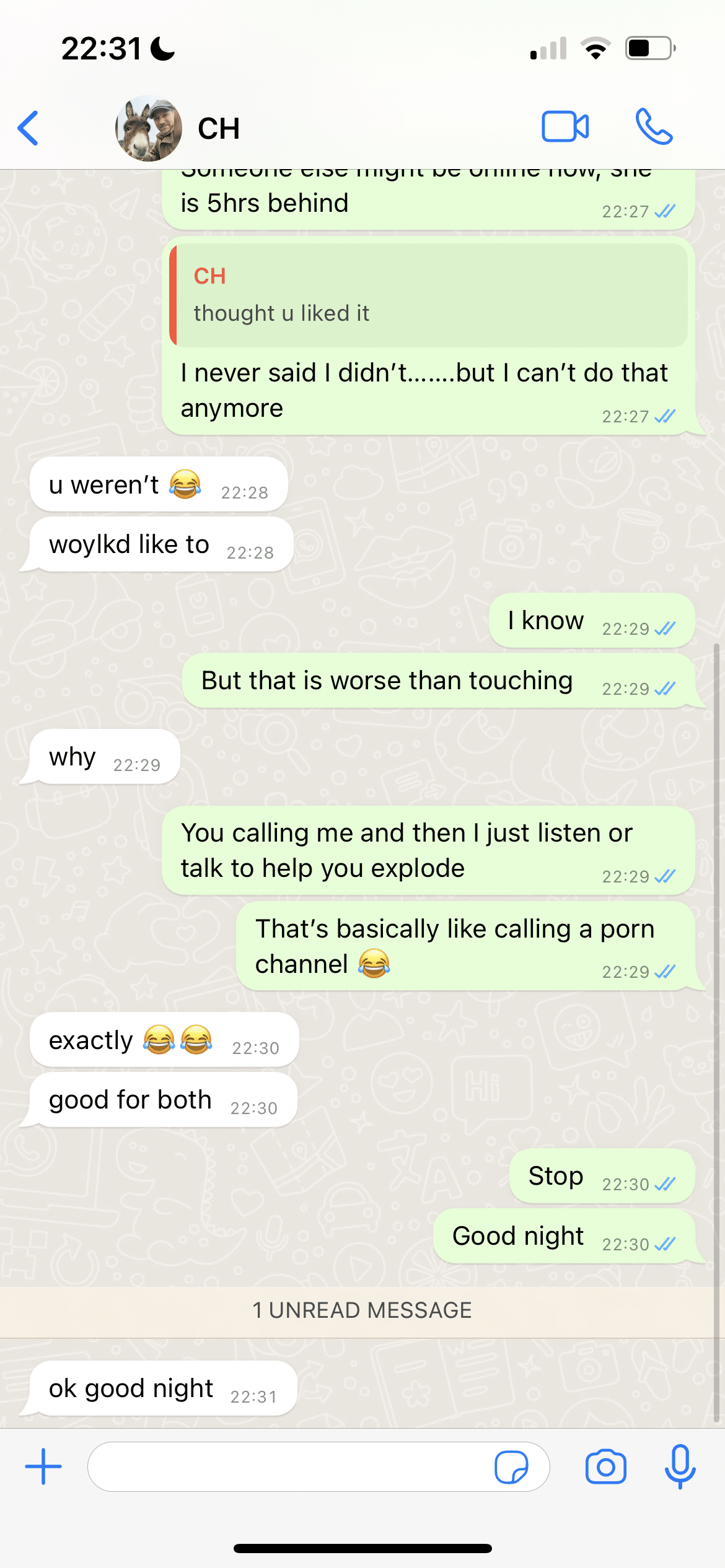Tap the quoted reply "thought u liked it"
The image size is (725, 1568).
pos(429,295)
